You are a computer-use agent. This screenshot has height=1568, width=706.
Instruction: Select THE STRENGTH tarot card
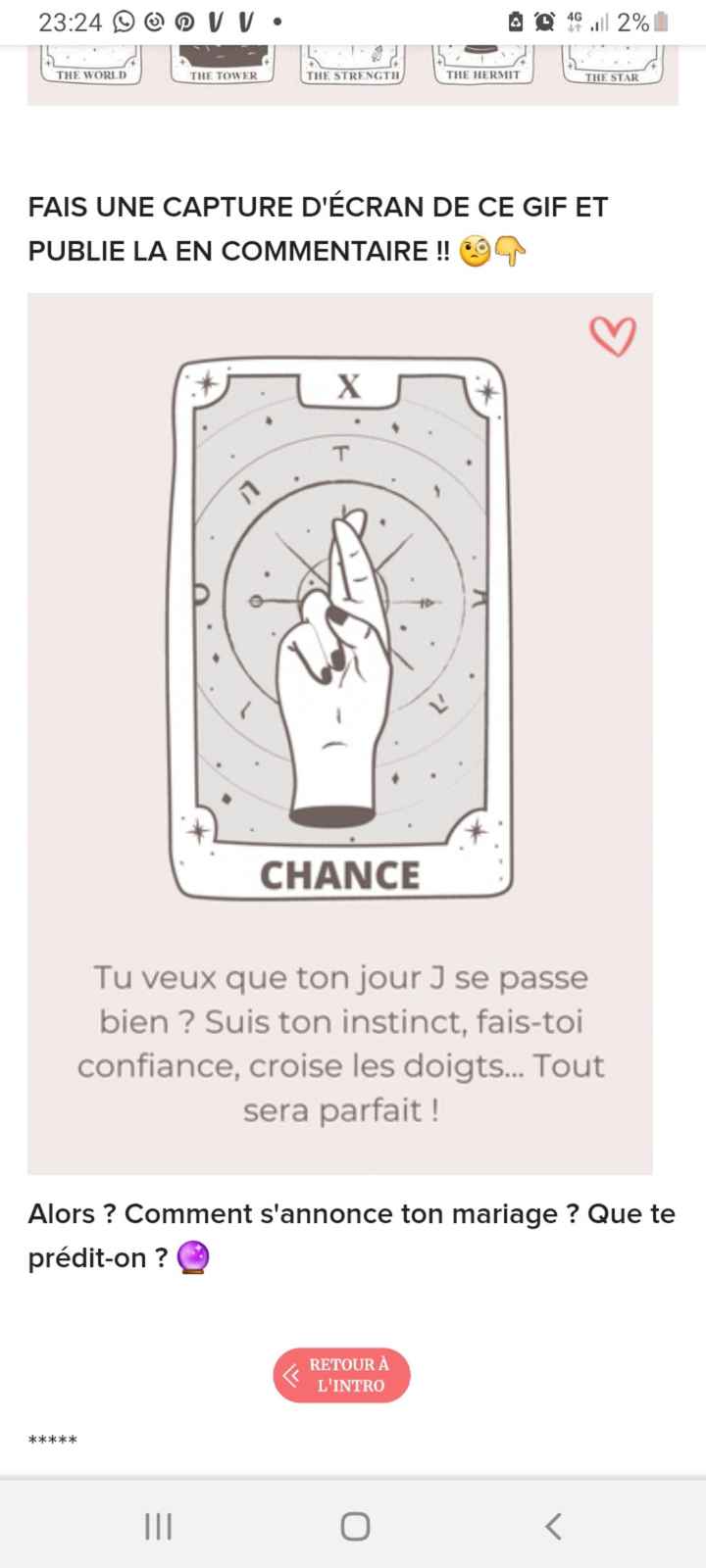(353, 64)
